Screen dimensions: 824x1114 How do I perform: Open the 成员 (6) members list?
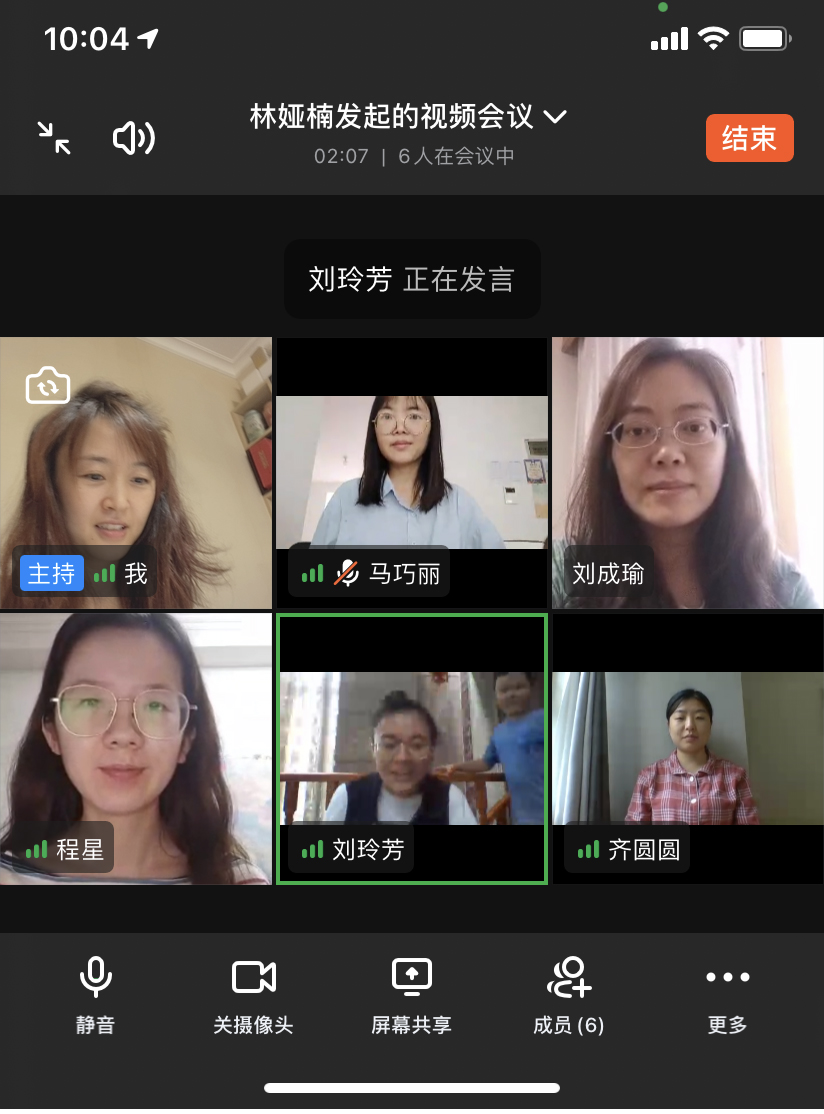click(569, 994)
